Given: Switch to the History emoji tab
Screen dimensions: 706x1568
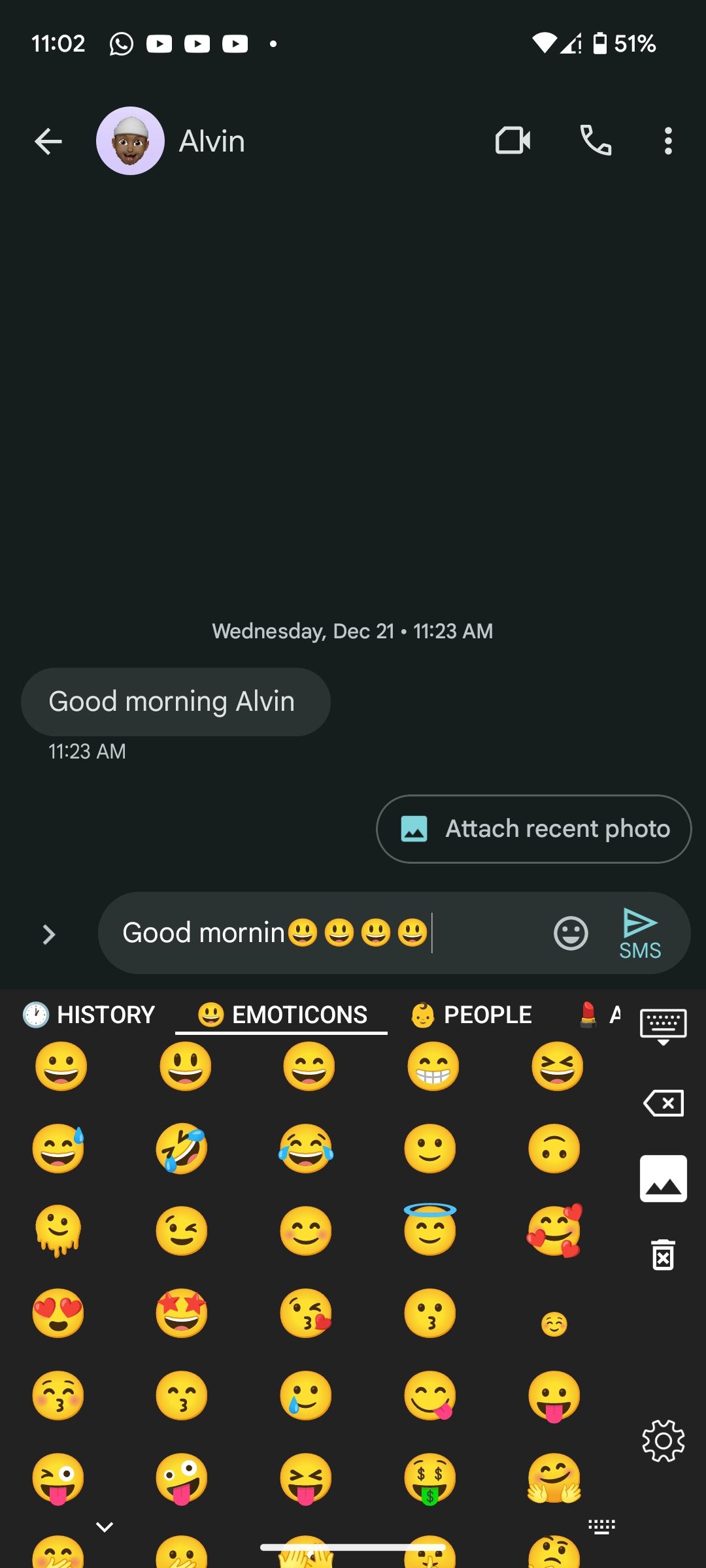Looking at the screenshot, I should [90, 1015].
